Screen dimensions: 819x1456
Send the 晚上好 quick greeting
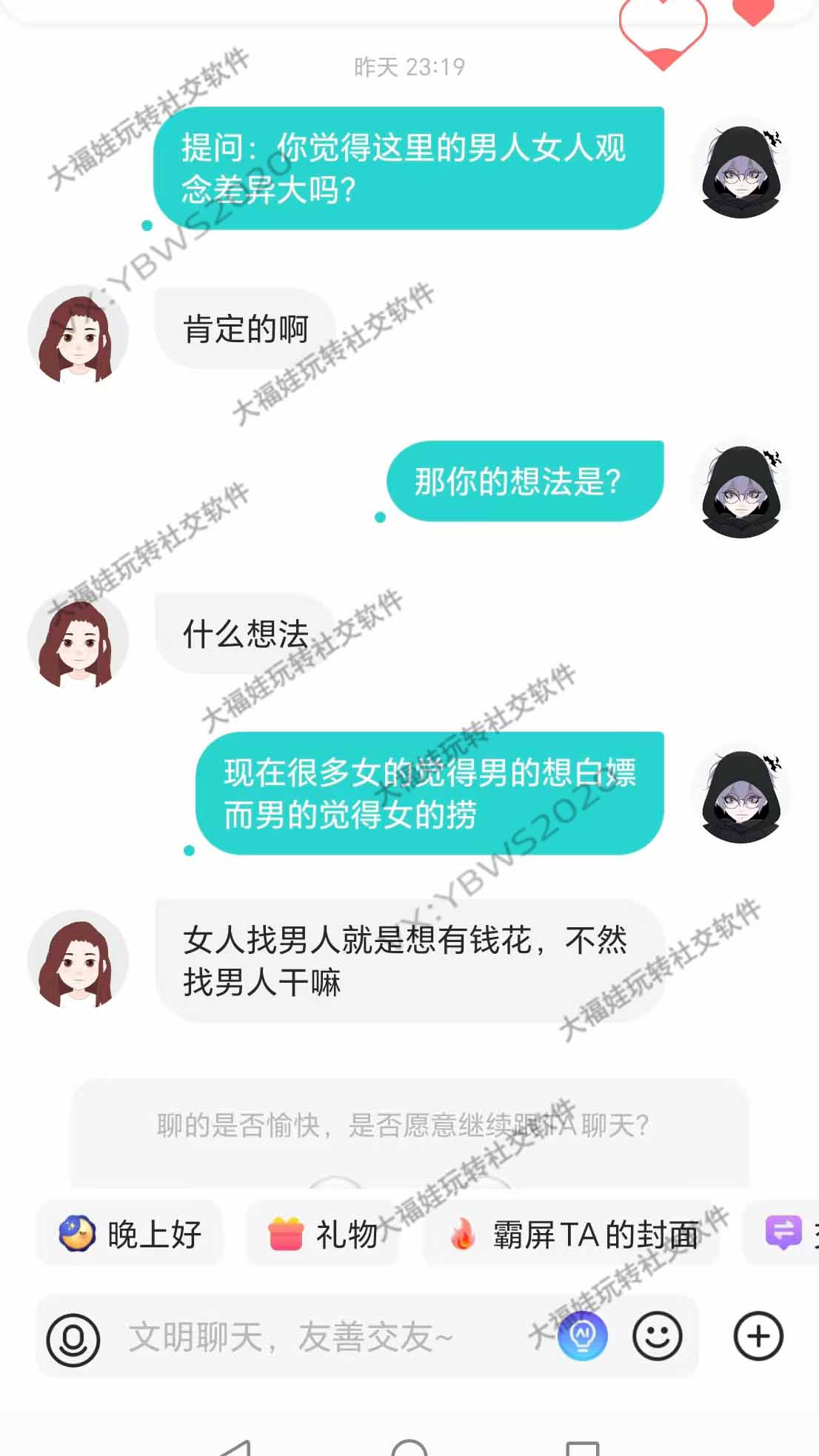pos(130,1235)
